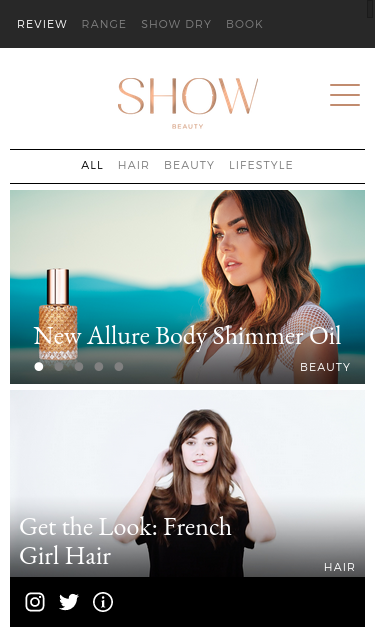The height and width of the screenshot is (627, 375).
Task: Open Get the Look: French Girl Hair
Action: (x=125, y=541)
